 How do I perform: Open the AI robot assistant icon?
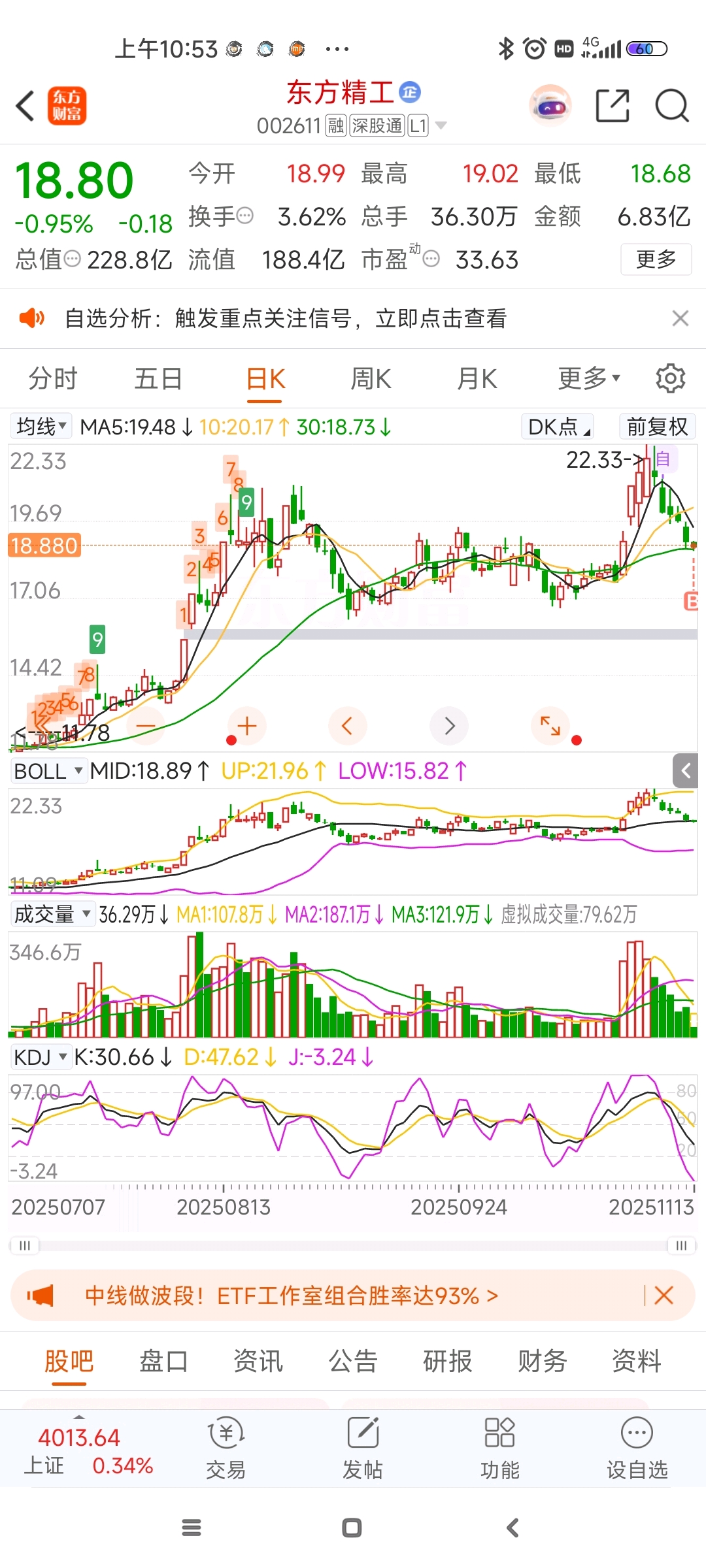click(x=550, y=105)
